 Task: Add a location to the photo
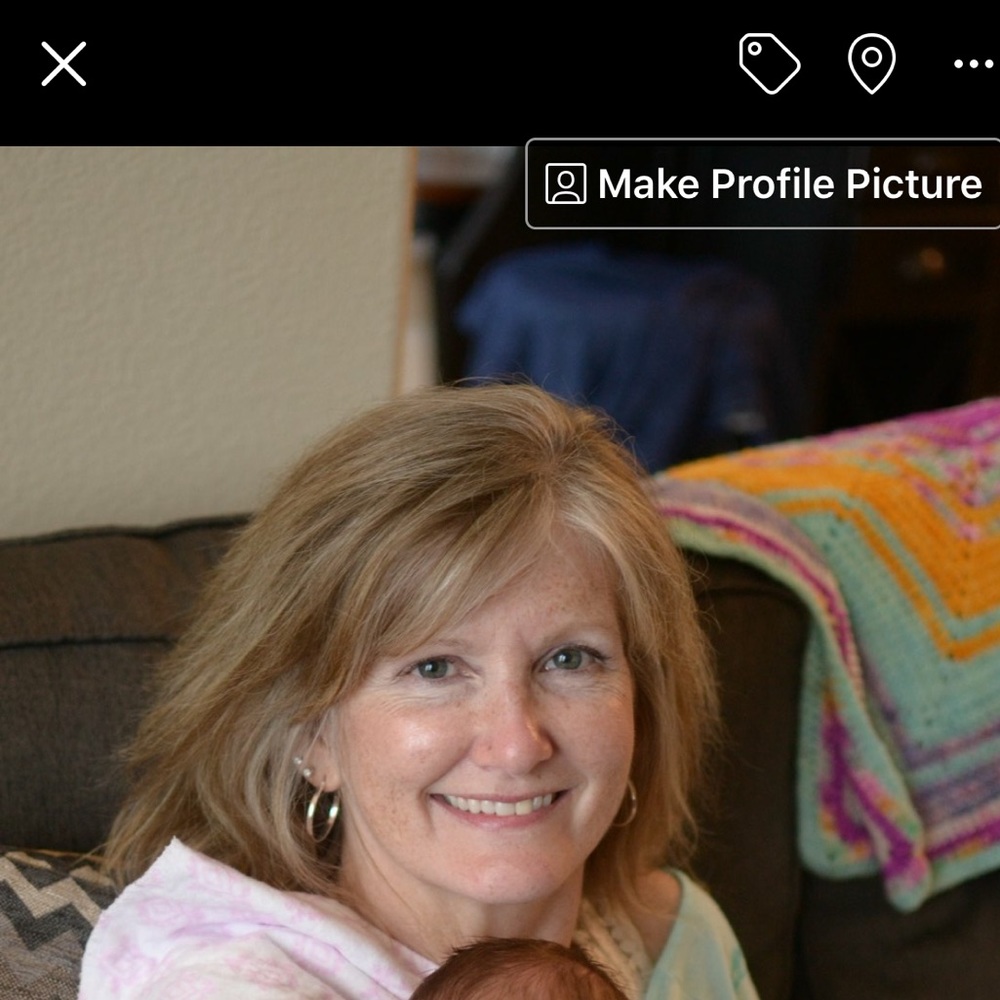tap(871, 64)
